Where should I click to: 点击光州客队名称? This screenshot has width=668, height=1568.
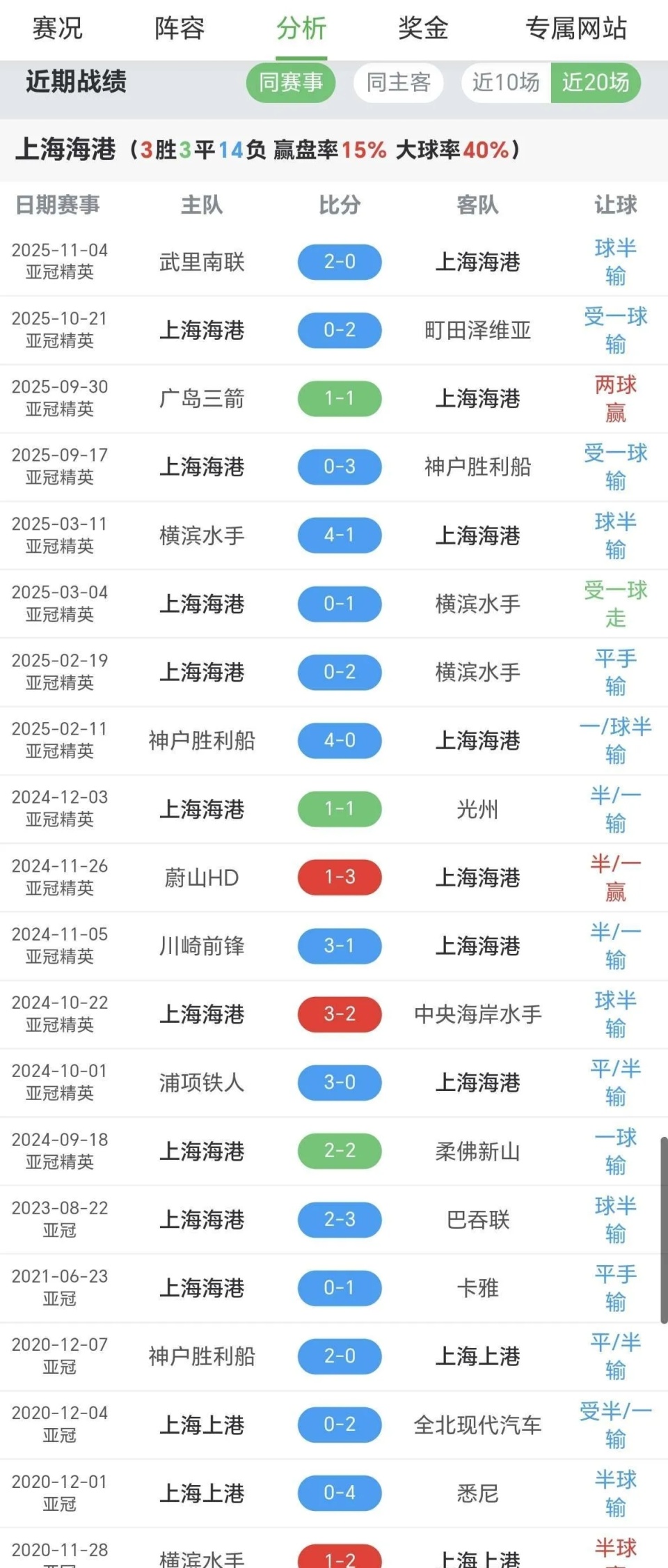point(479,808)
